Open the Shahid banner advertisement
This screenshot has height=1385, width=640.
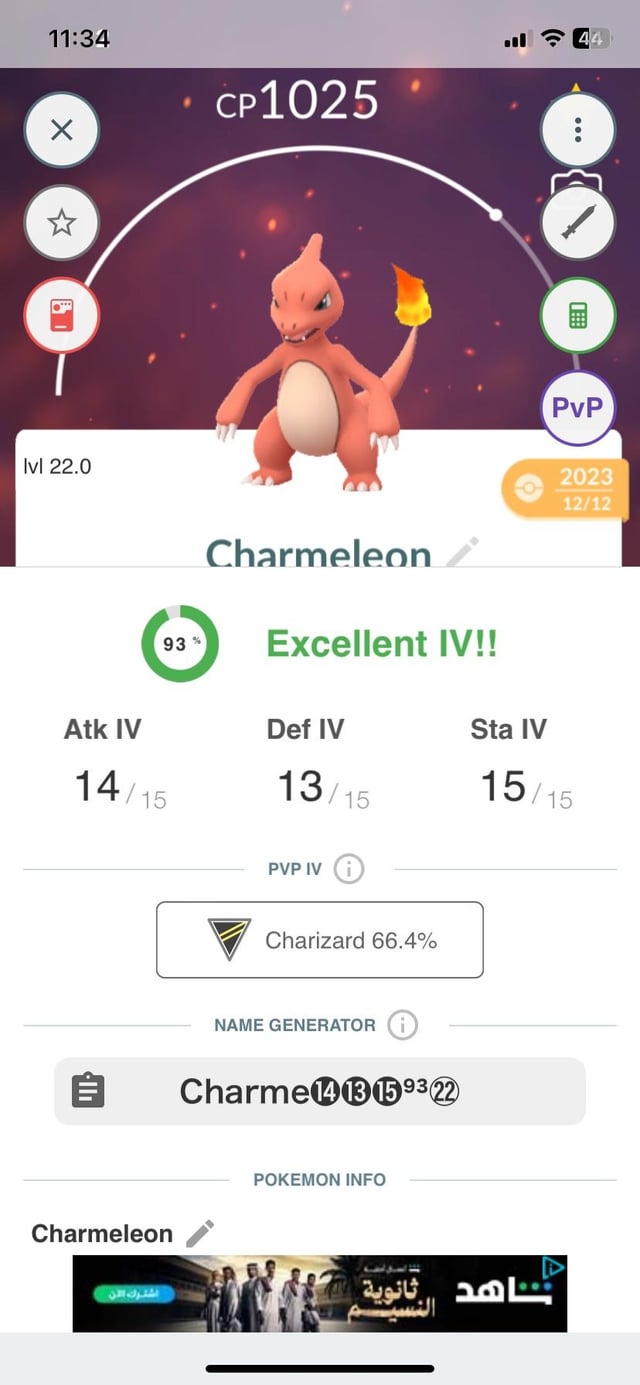[x=320, y=1293]
